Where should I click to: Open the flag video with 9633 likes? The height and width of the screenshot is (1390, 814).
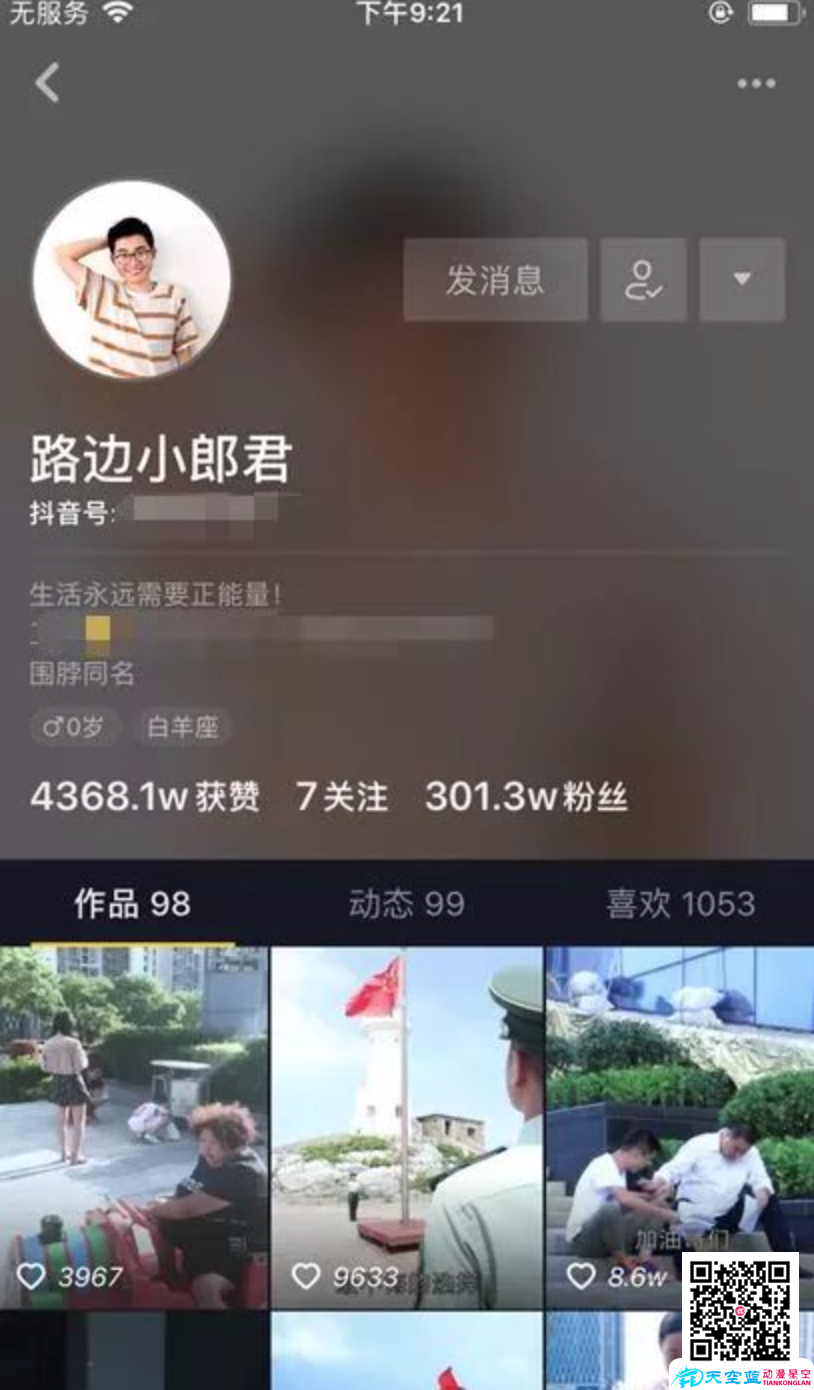[407, 1127]
